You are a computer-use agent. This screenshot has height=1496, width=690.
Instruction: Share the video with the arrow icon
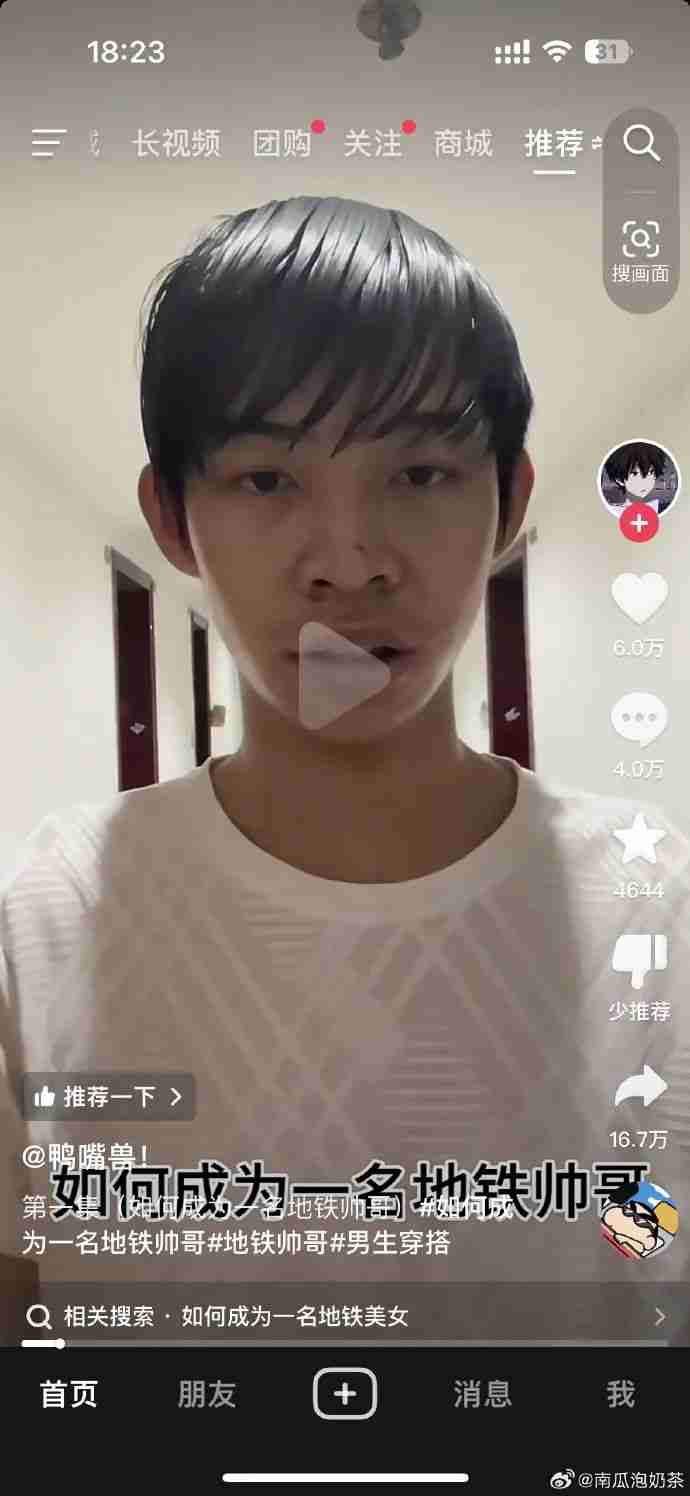point(639,1087)
